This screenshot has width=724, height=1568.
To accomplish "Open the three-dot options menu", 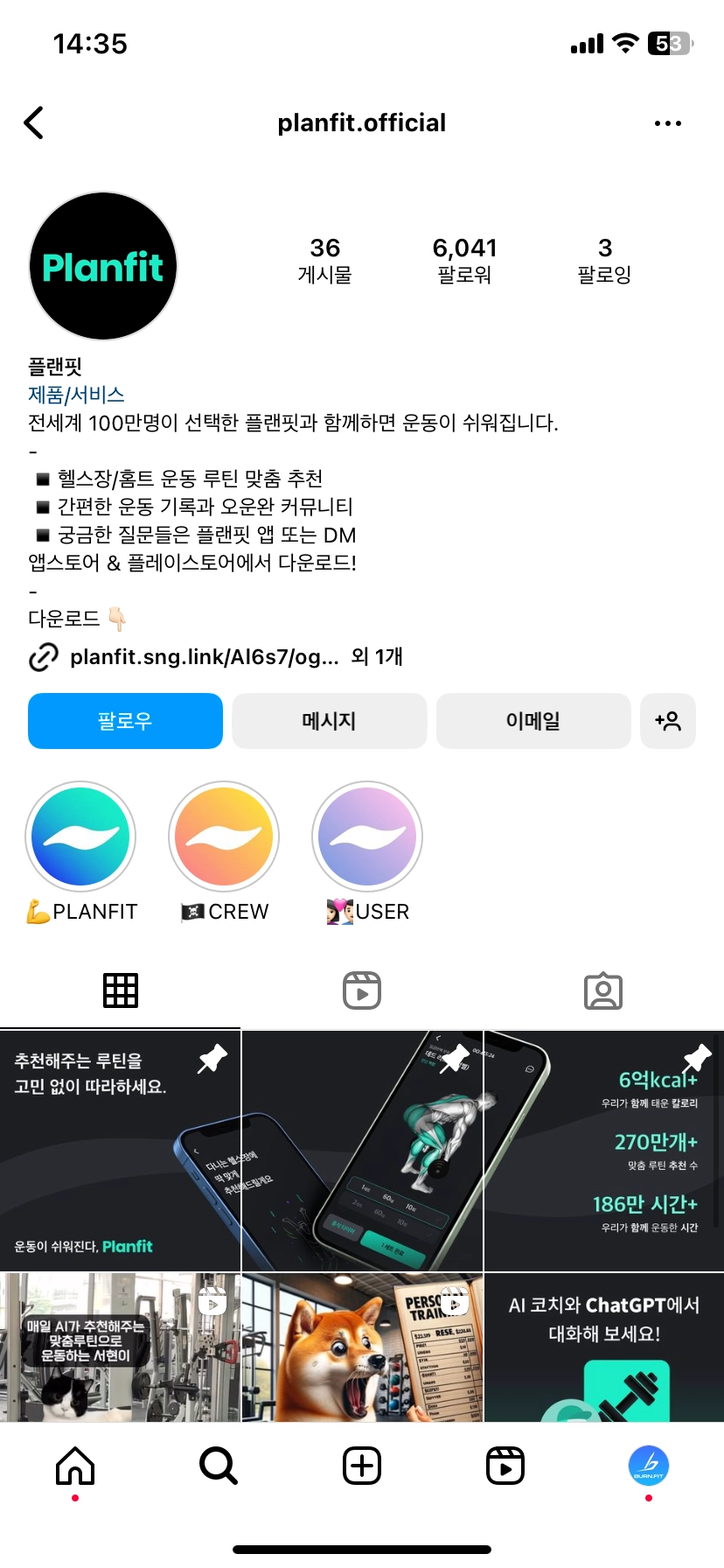I will (667, 123).
